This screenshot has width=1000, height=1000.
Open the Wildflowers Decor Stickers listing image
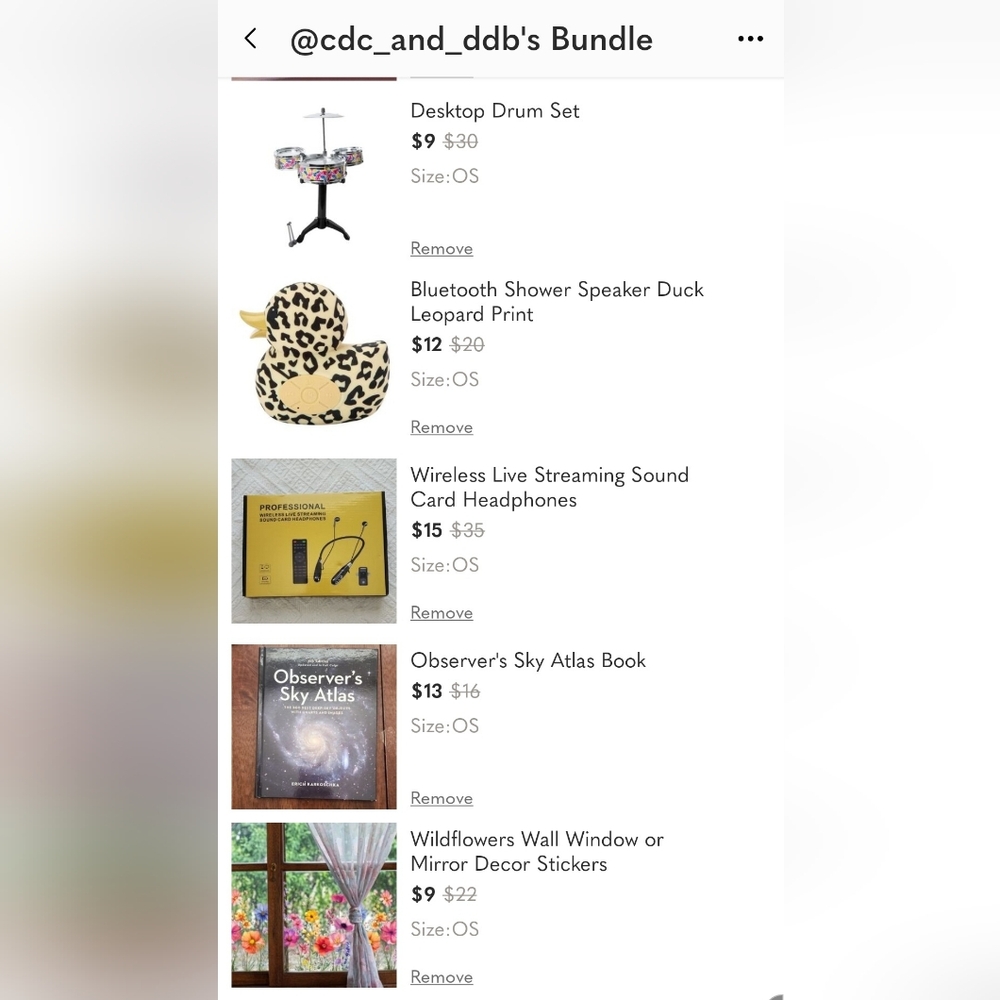[x=314, y=905]
